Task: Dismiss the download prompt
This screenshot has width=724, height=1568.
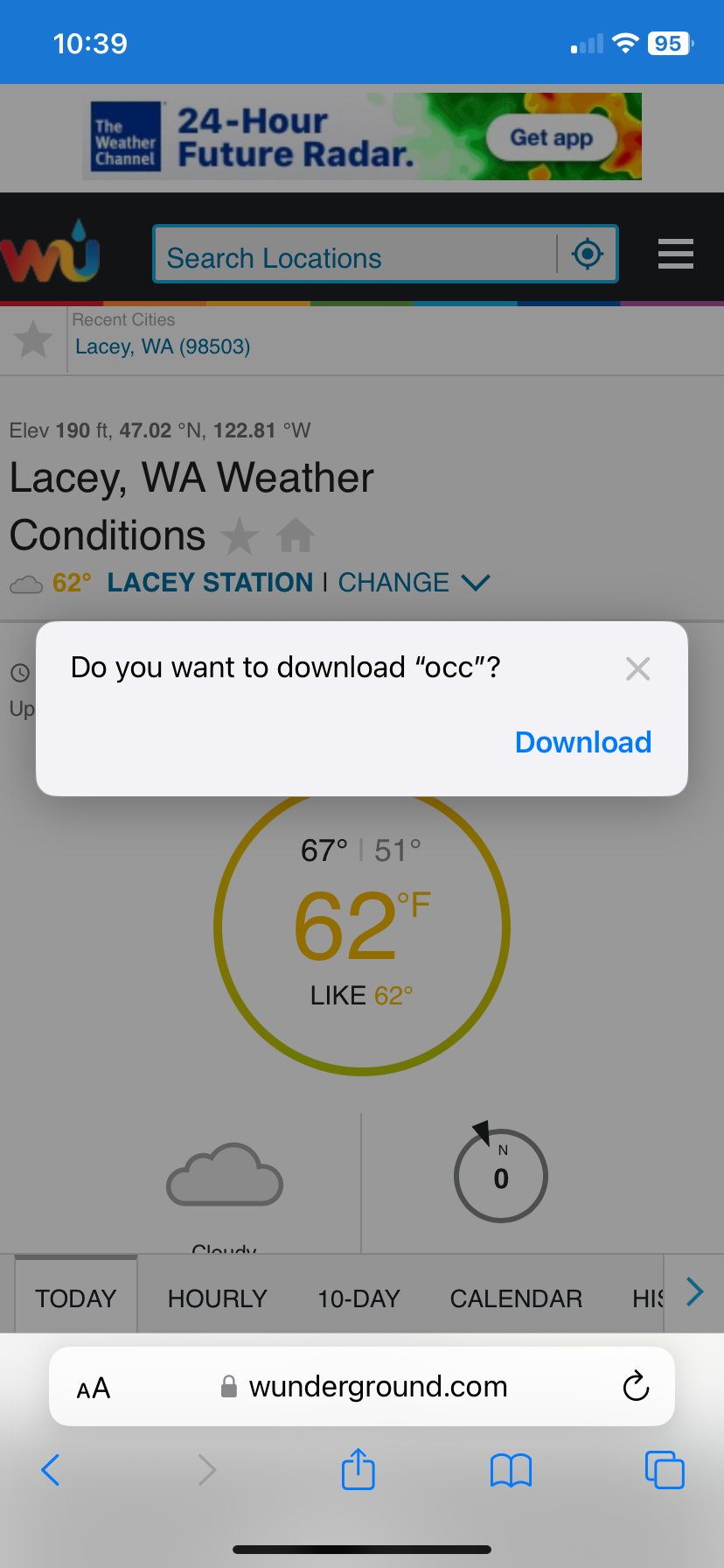Action: click(637, 669)
